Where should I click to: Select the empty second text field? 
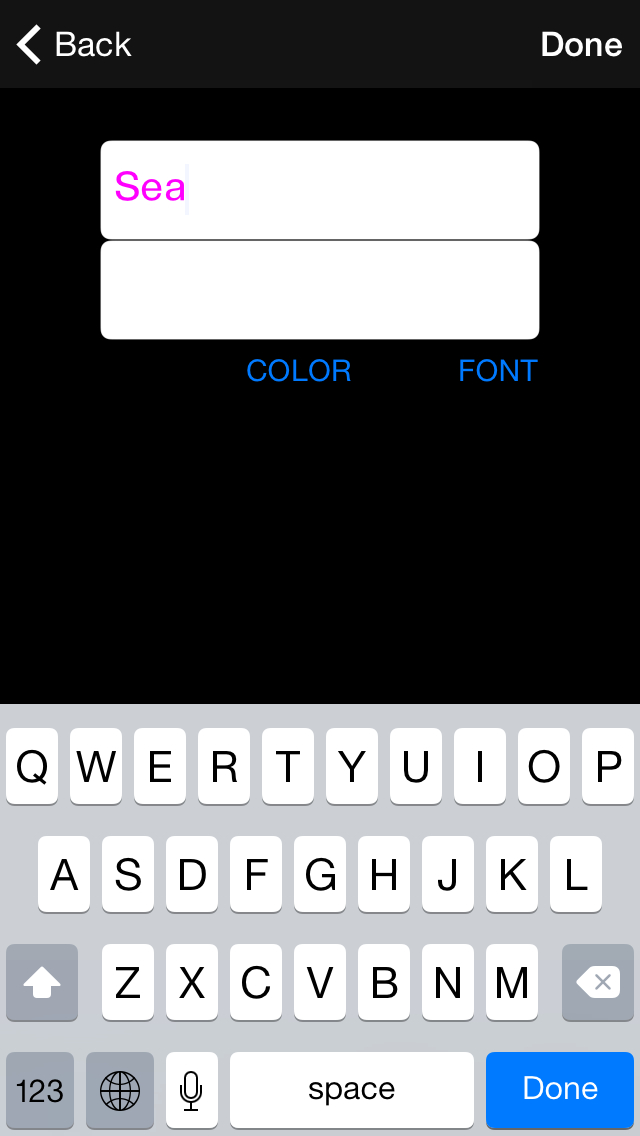[x=320, y=290]
